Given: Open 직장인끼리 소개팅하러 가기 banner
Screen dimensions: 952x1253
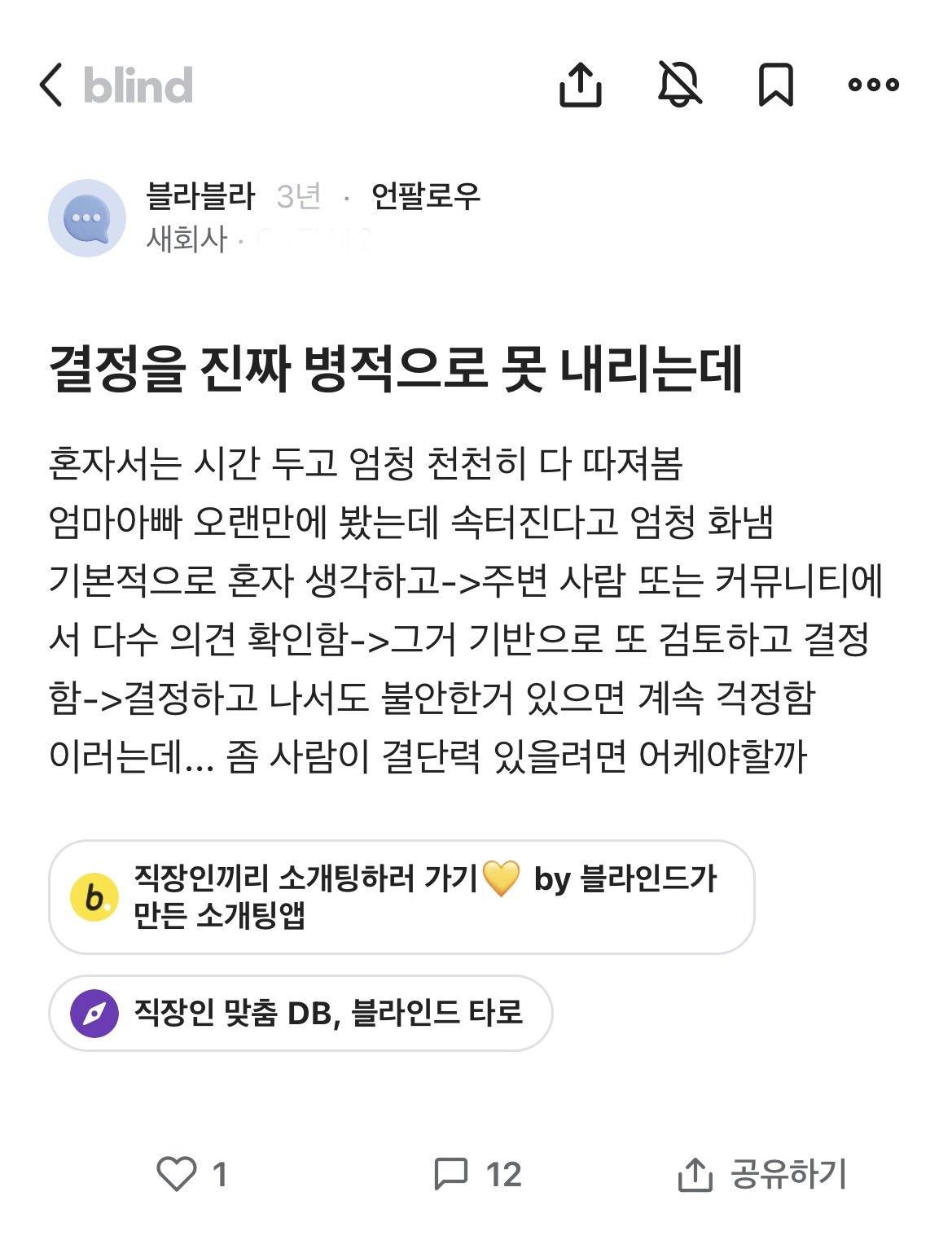Looking at the screenshot, I should [401, 897].
